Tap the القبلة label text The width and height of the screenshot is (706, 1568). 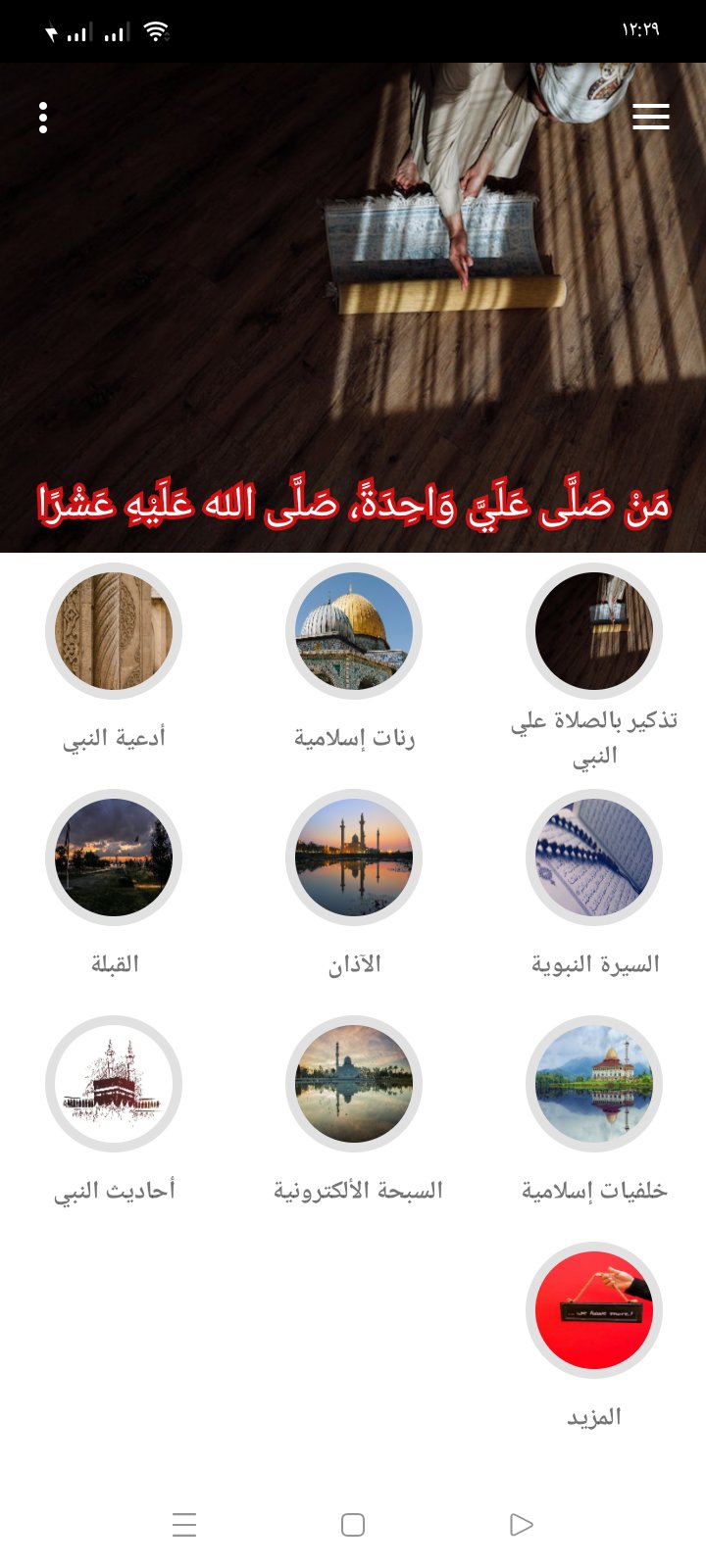click(x=113, y=962)
